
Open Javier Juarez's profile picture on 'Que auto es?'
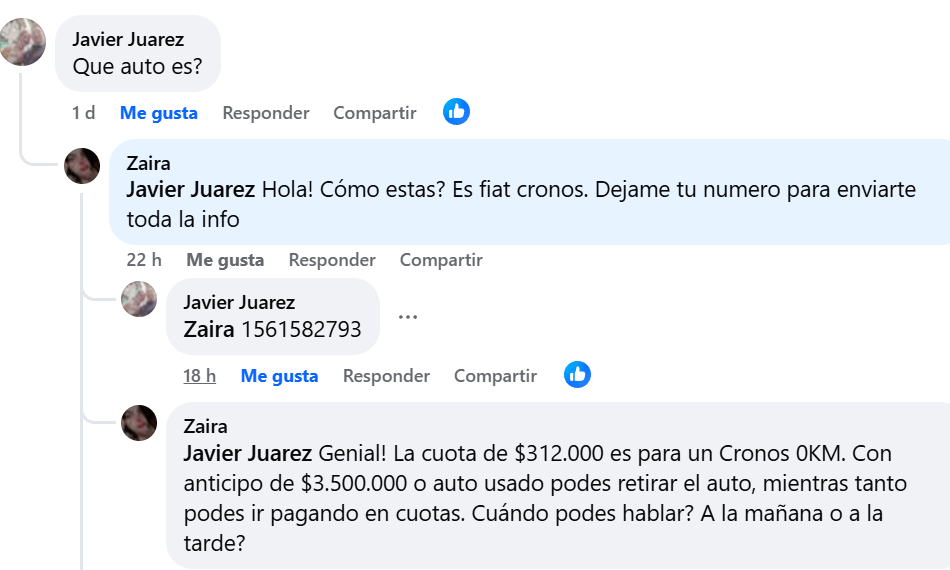23,42
